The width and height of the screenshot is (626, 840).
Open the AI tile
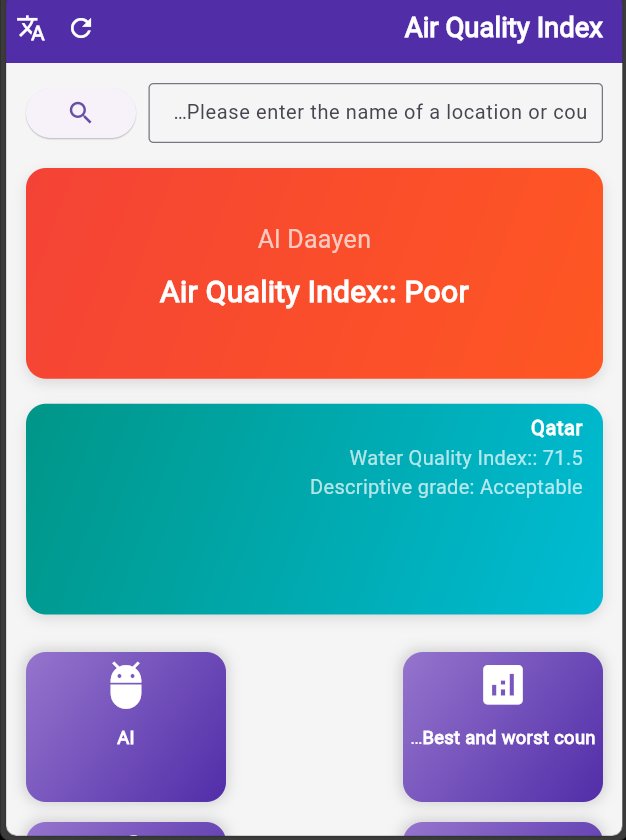(126, 726)
